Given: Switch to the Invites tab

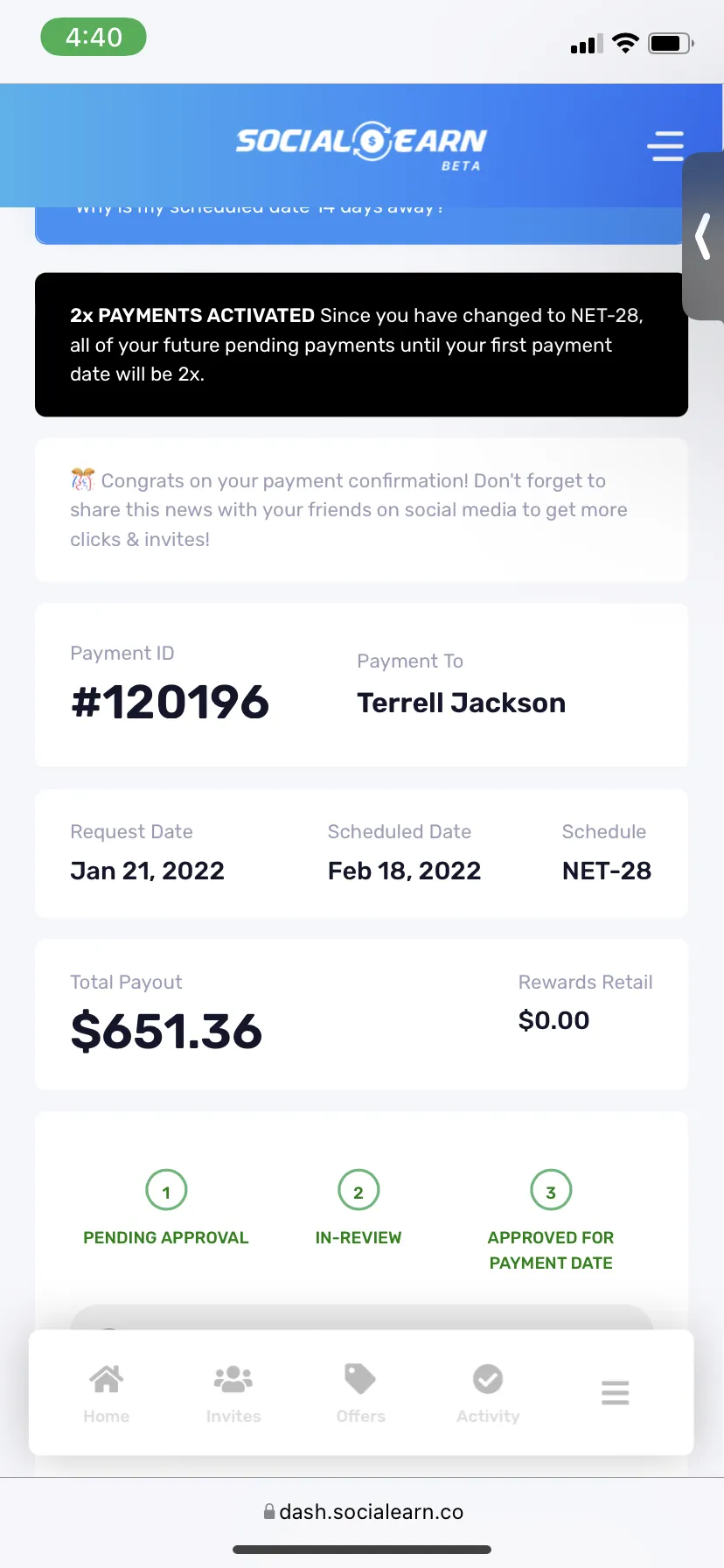Looking at the screenshot, I should point(233,1393).
